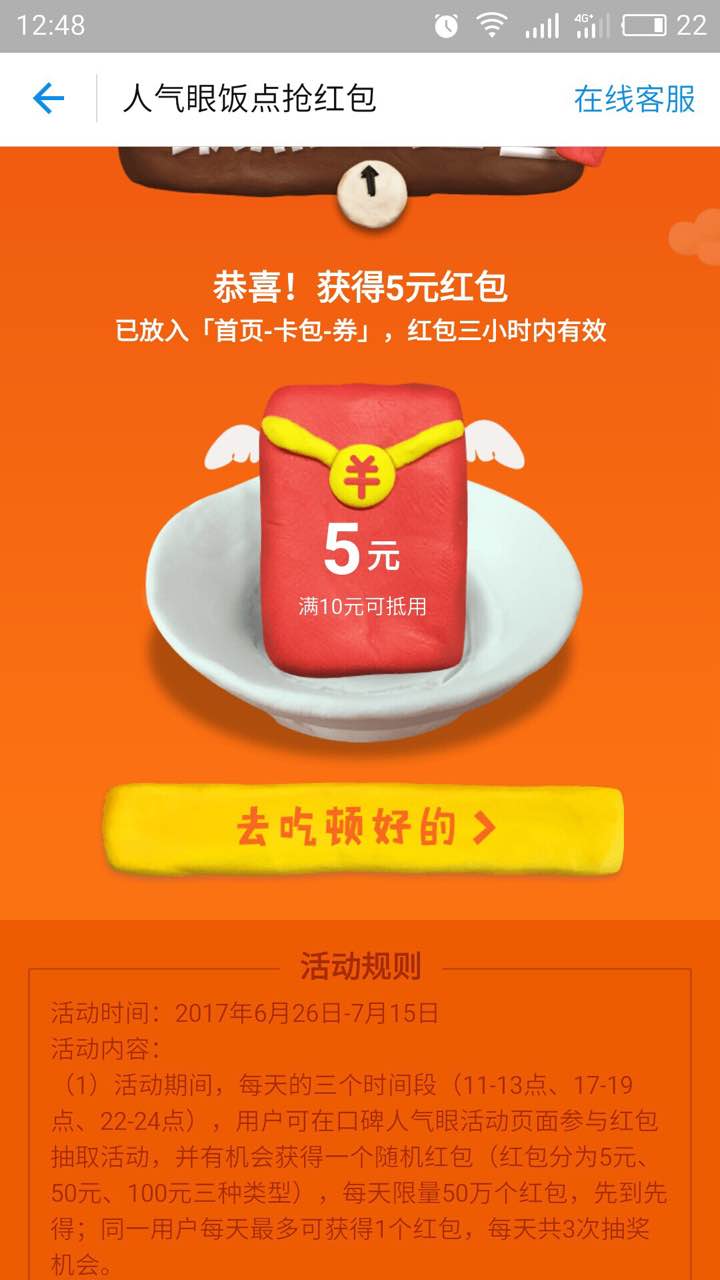The width and height of the screenshot is (720, 1280).
Task: Open 在线客服 online customer service
Action: [634, 99]
